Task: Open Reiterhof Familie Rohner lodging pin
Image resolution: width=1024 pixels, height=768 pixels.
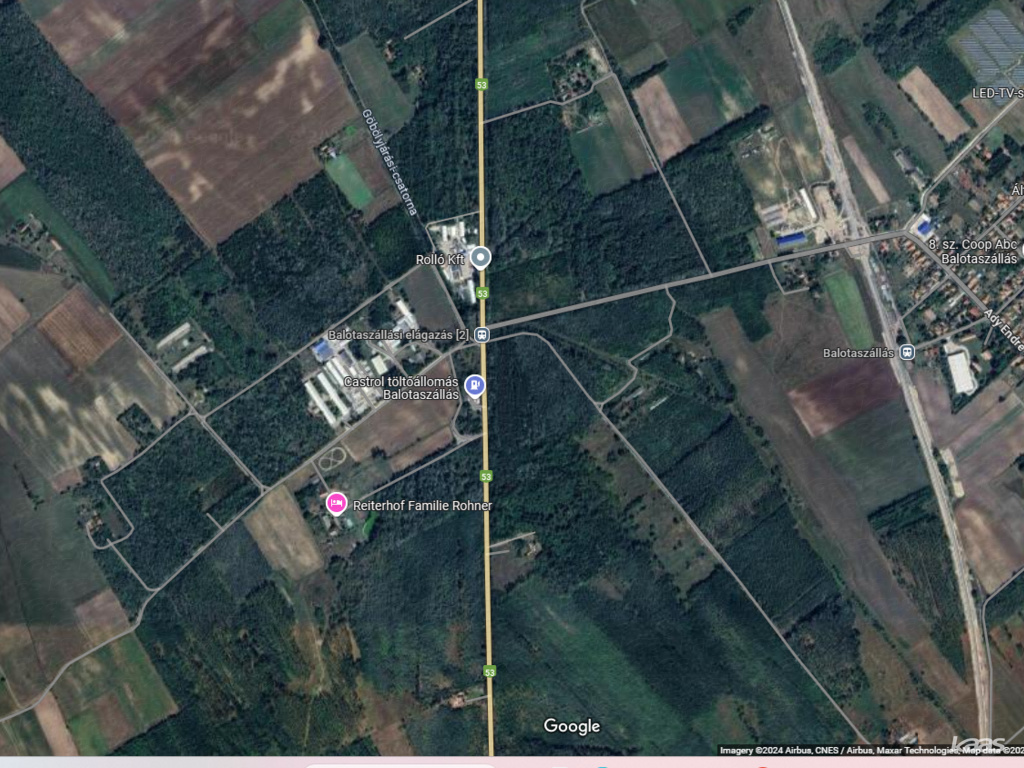Action: click(x=337, y=503)
